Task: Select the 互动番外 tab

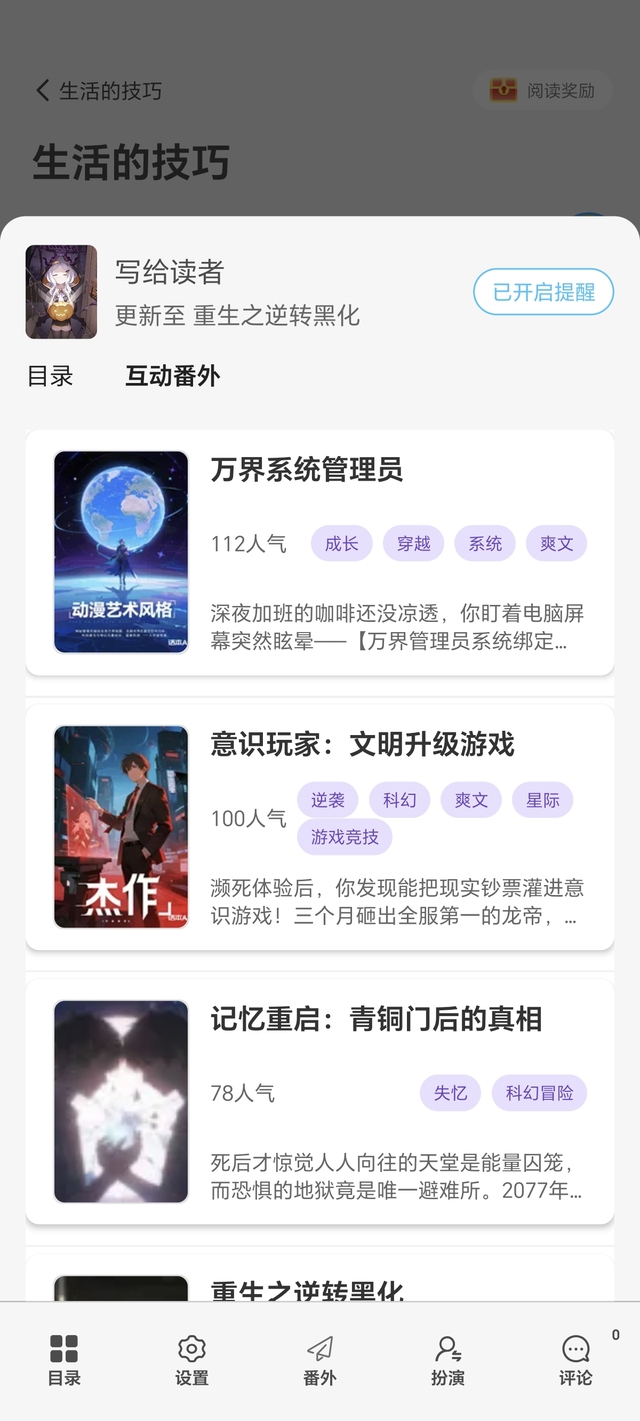Action: coord(172,377)
